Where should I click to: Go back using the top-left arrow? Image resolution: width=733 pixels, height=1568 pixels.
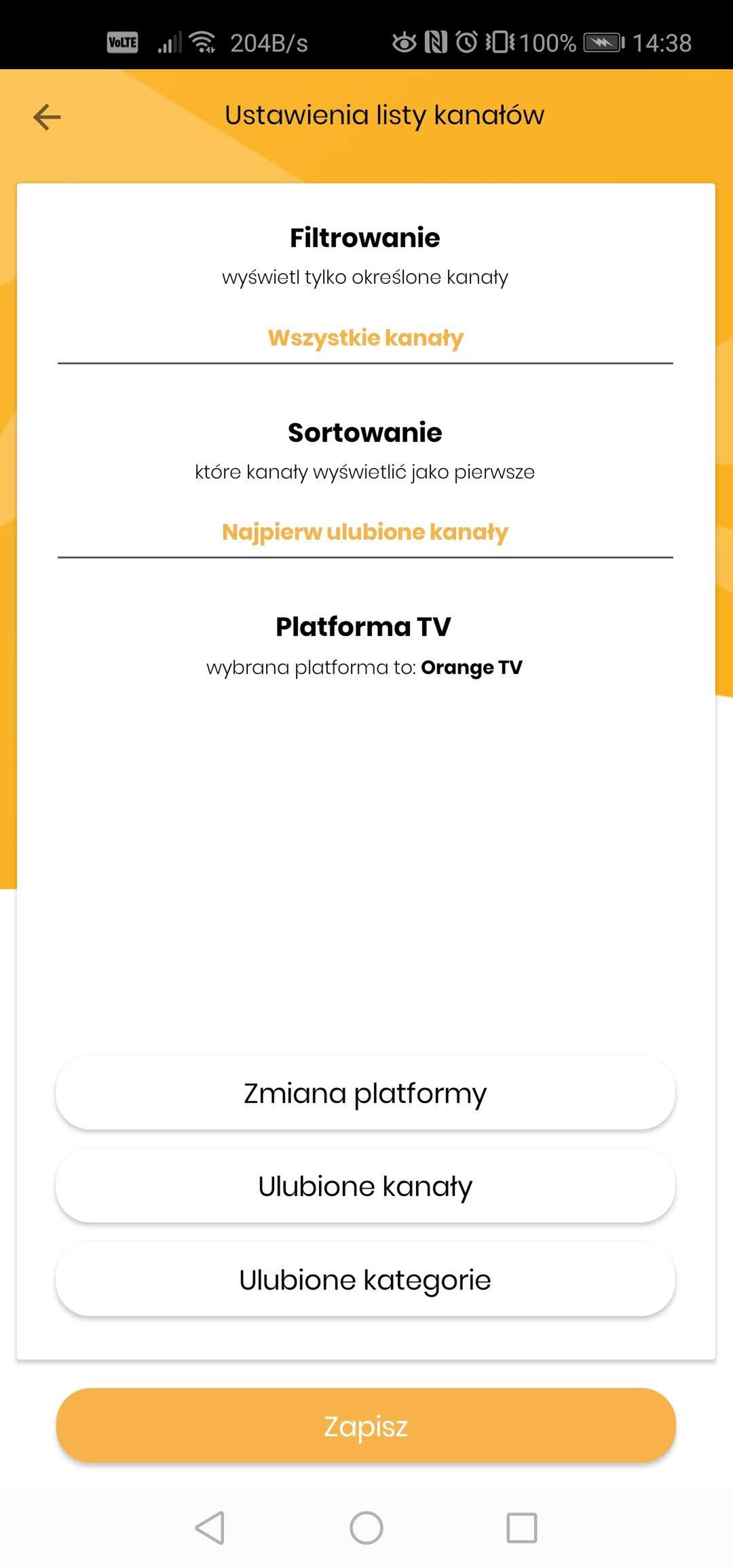coord(47,117)
